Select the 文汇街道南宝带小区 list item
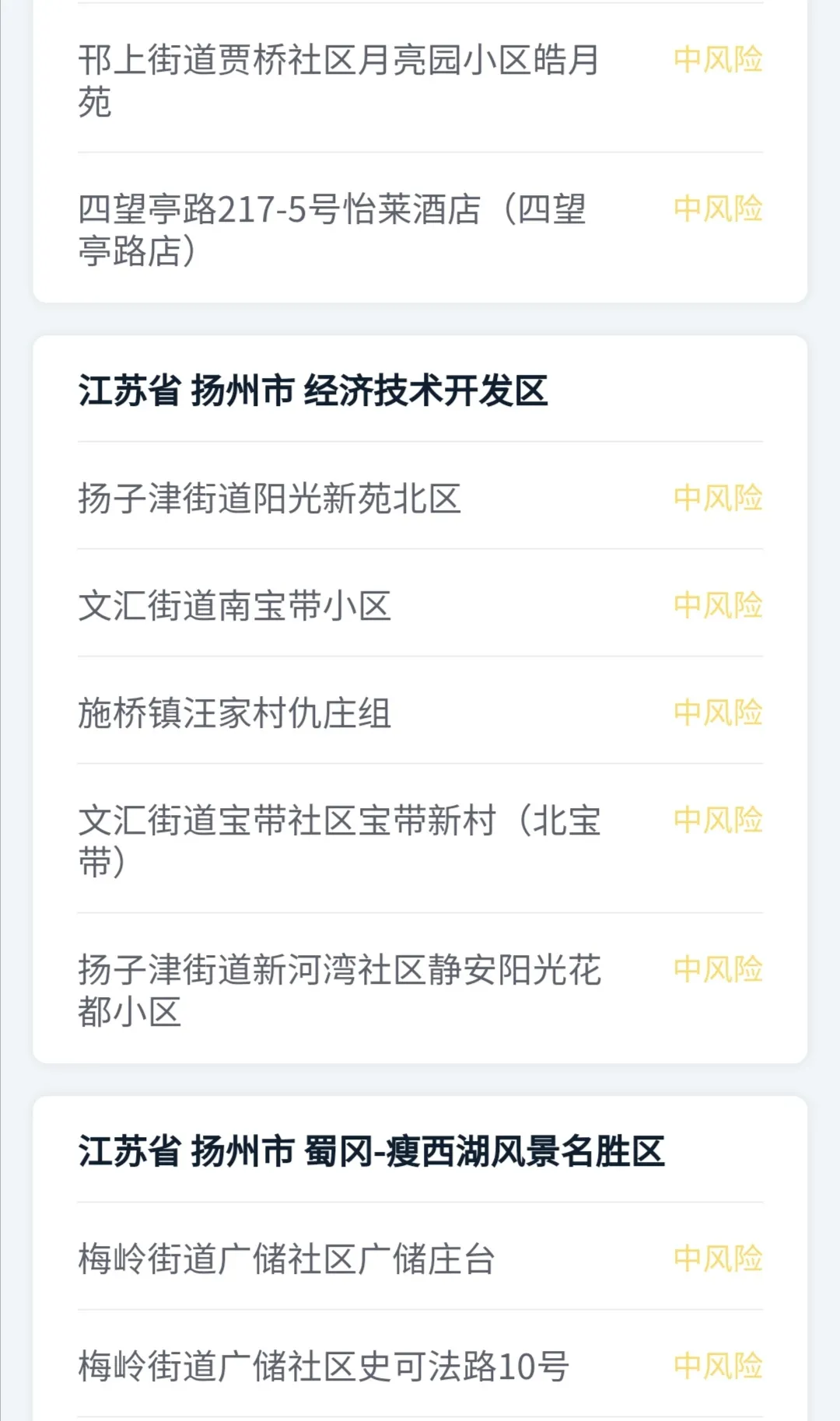This screenshot has width=840, height=1421. click(x=233, y=605)
